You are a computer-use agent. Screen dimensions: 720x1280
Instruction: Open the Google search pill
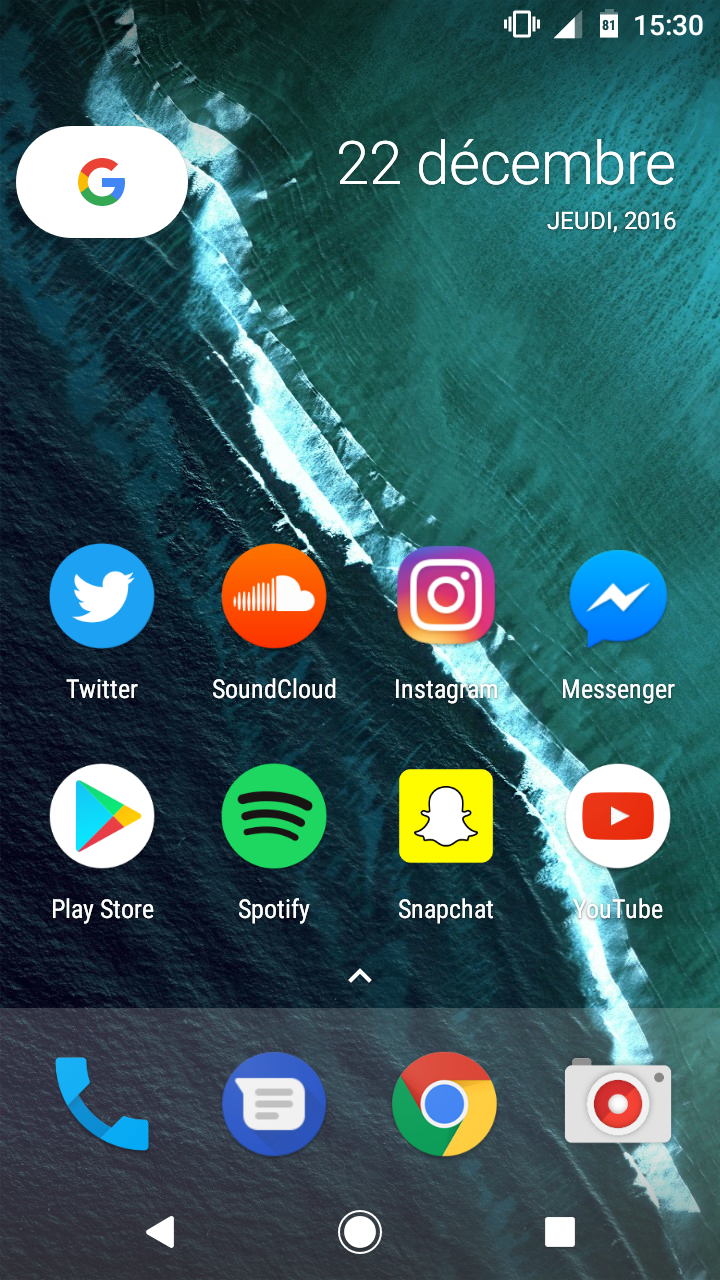tap(102, 182)
